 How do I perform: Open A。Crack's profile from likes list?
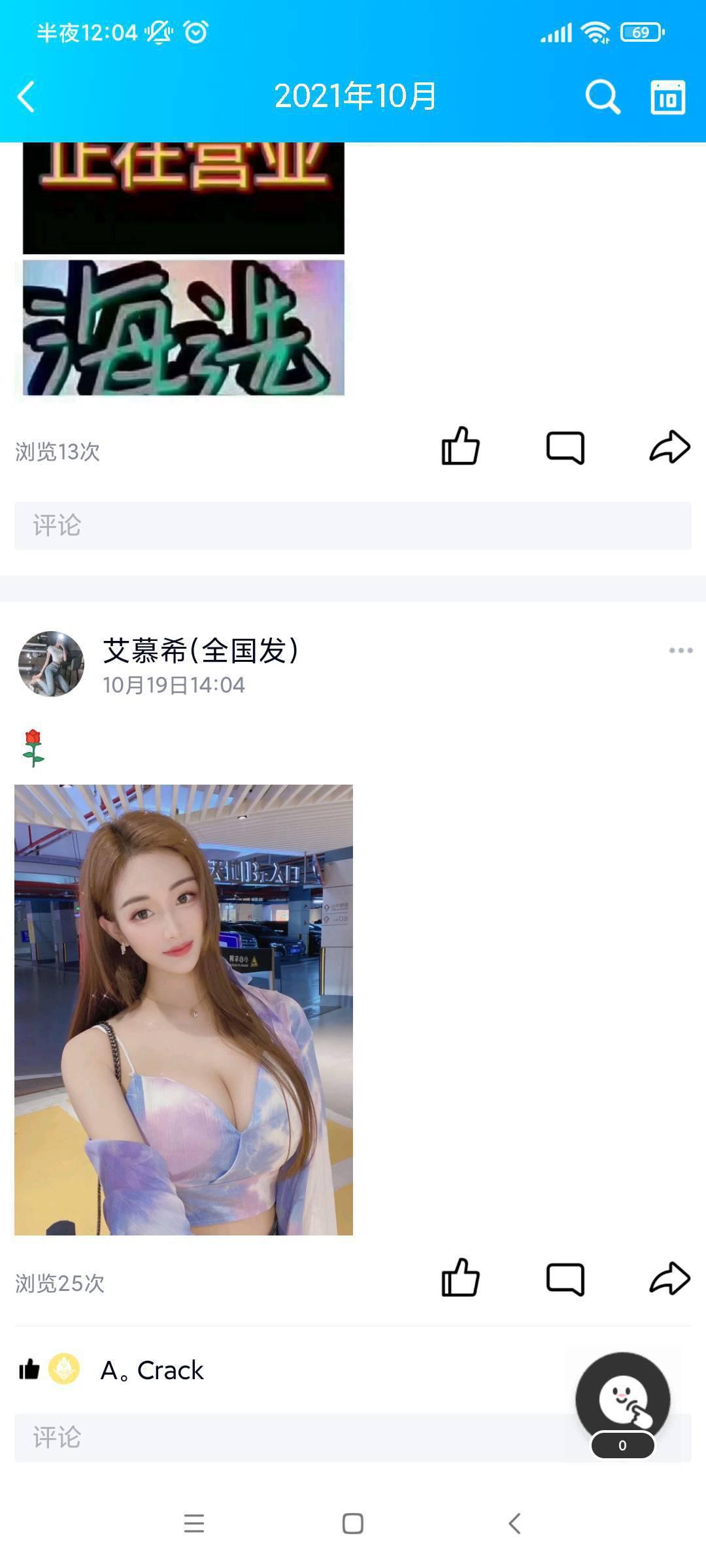pos(152,1370)
